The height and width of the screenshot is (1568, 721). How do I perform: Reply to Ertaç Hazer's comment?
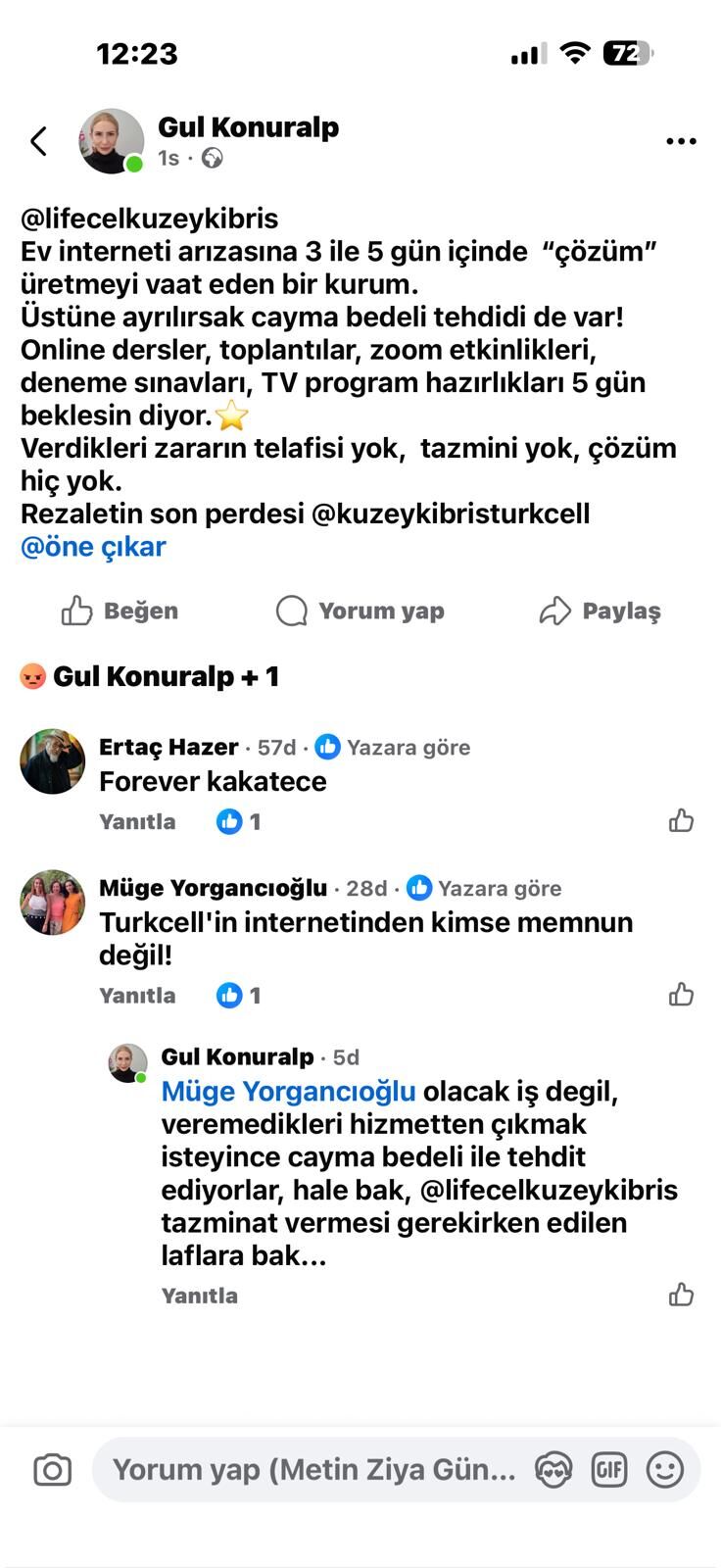pyautogui.click(x=137, y=821)
